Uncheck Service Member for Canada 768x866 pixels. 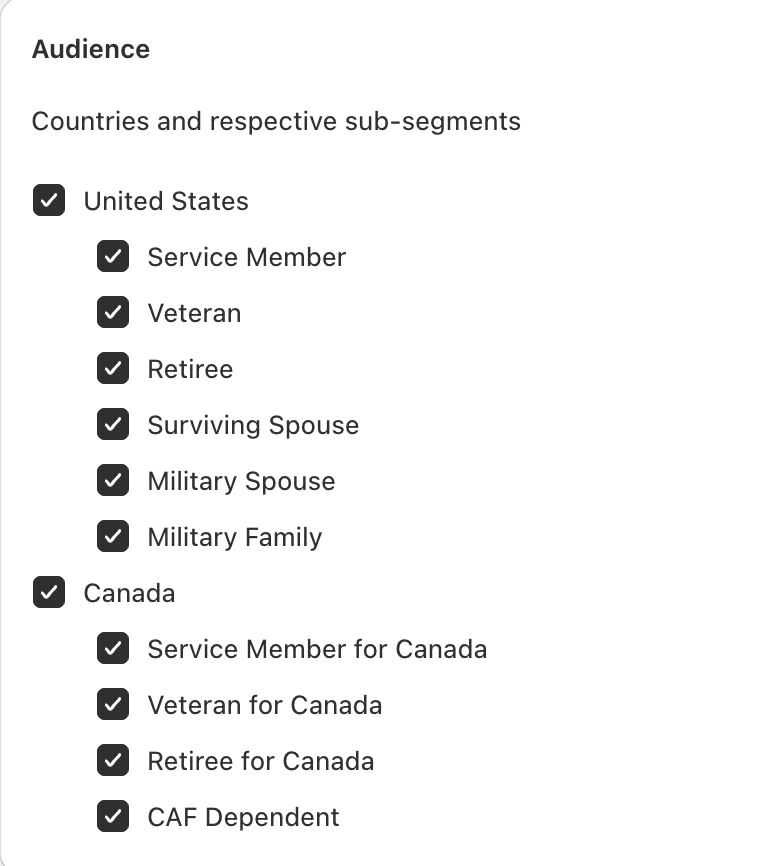pyautogui.click(x=113, y=649)
